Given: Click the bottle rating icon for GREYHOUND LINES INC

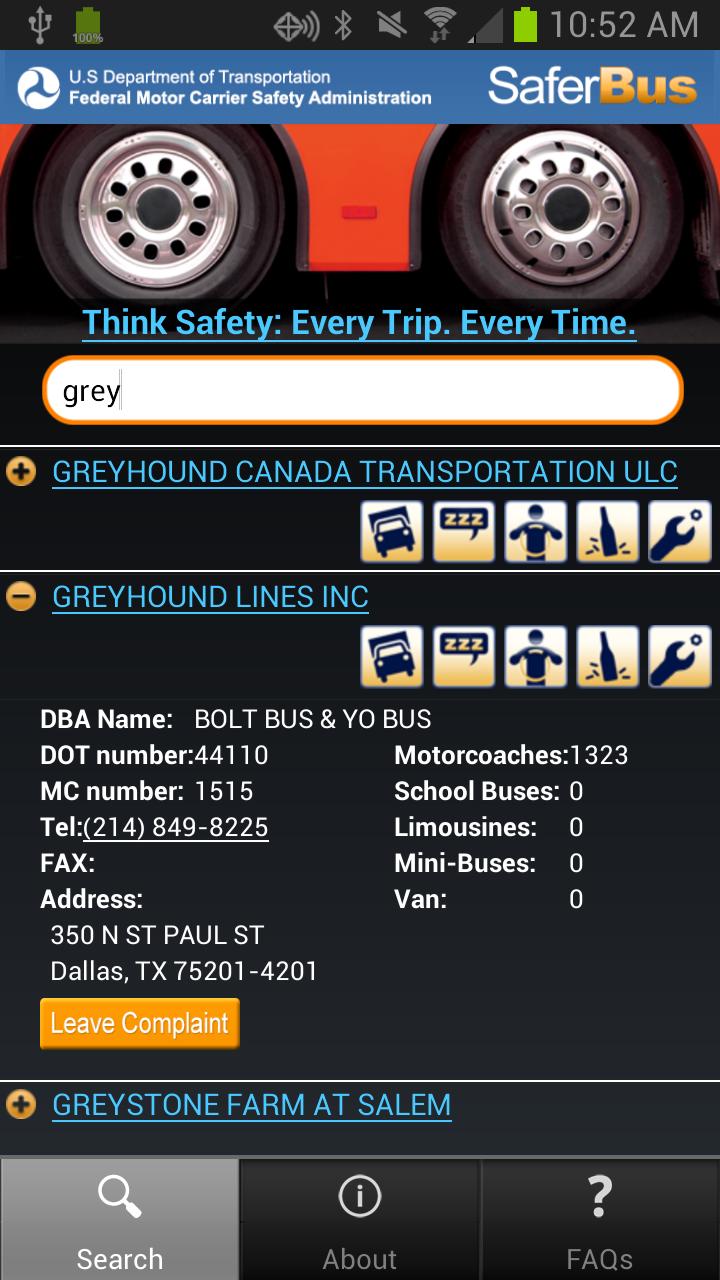Looking at the screenshot, I should 607,656.
